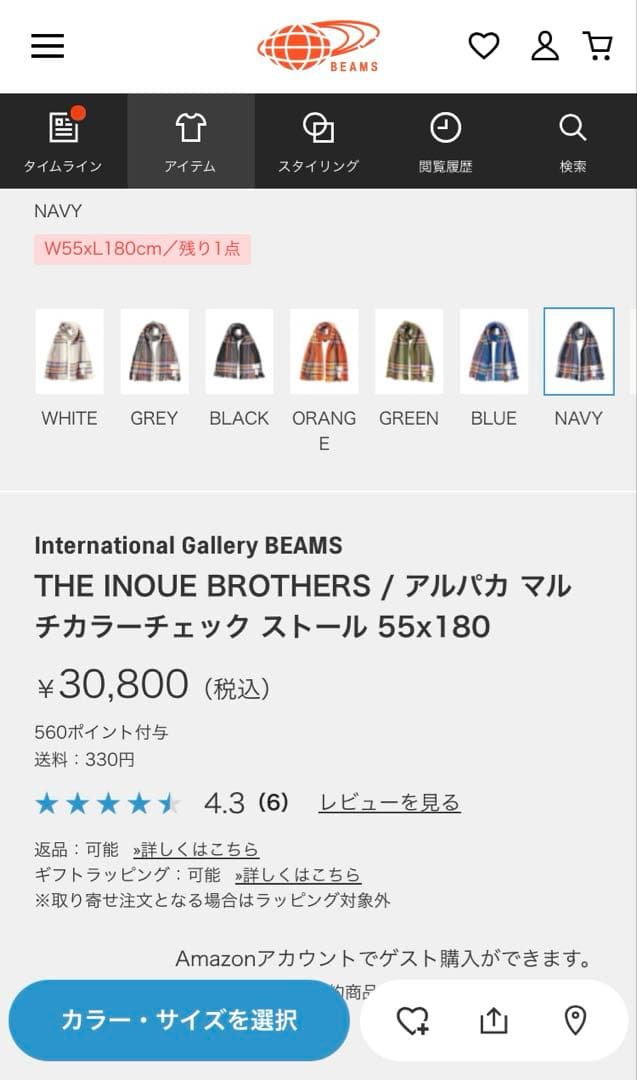Image resolution: width=637 pixels, height=1080 pixels.
Task: Choose the ORANGE color stole
Action: 324,351
